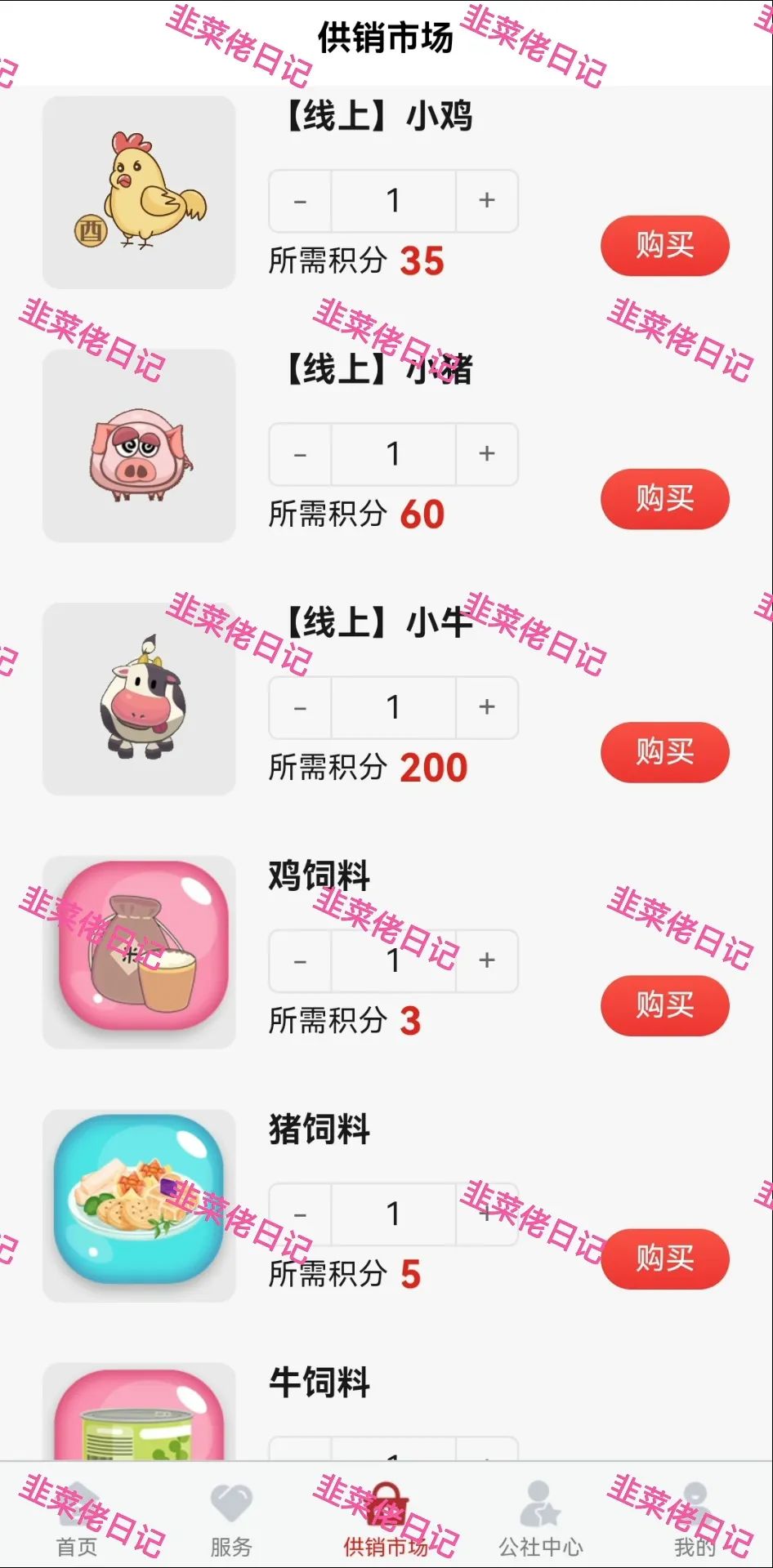Increase 小牛 quantity using plus

[486, 707]
